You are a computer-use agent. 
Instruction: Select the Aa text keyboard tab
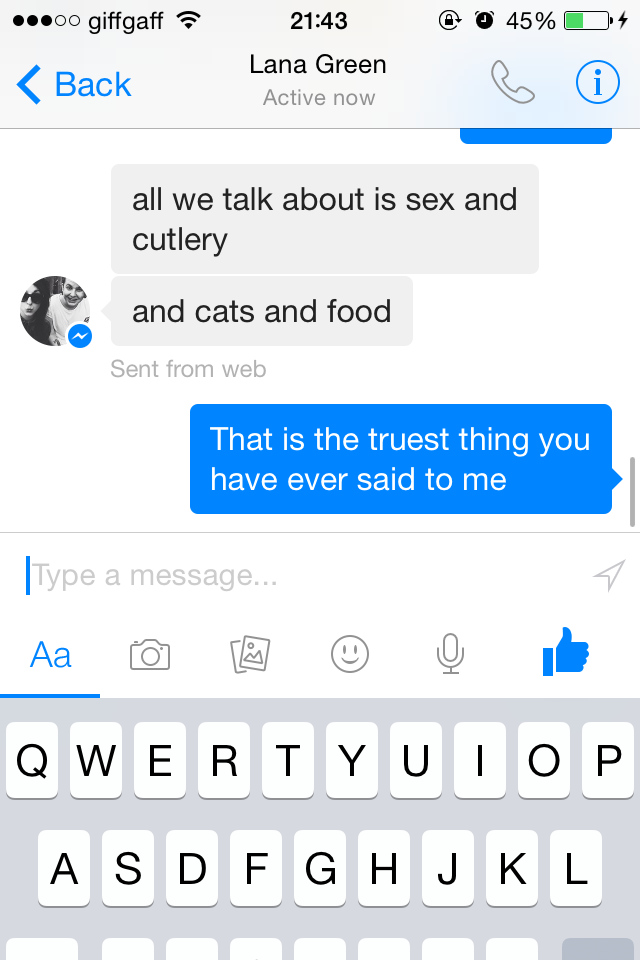[x=51, y=655]
